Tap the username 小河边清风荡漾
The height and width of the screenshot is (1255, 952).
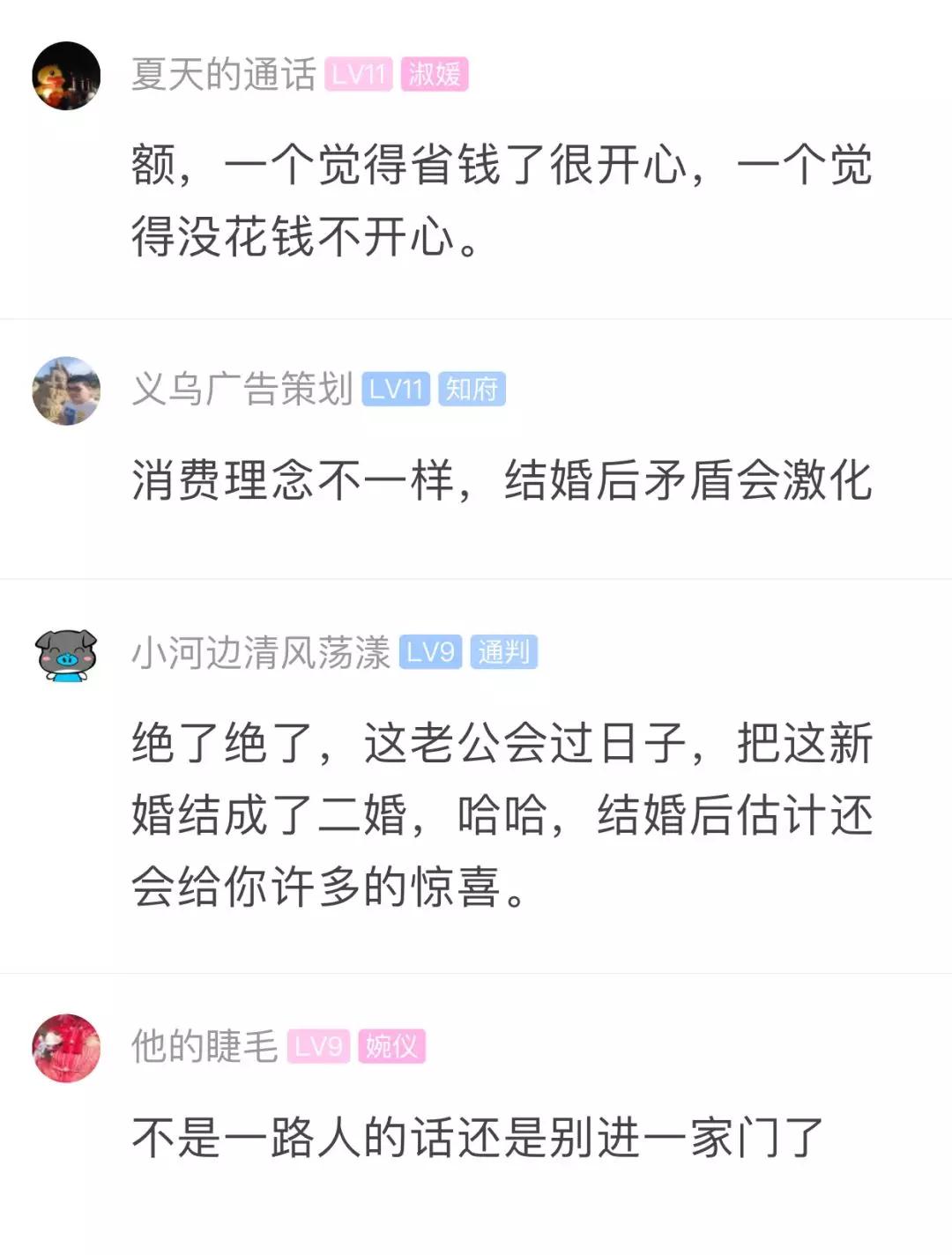pos(261,653)
